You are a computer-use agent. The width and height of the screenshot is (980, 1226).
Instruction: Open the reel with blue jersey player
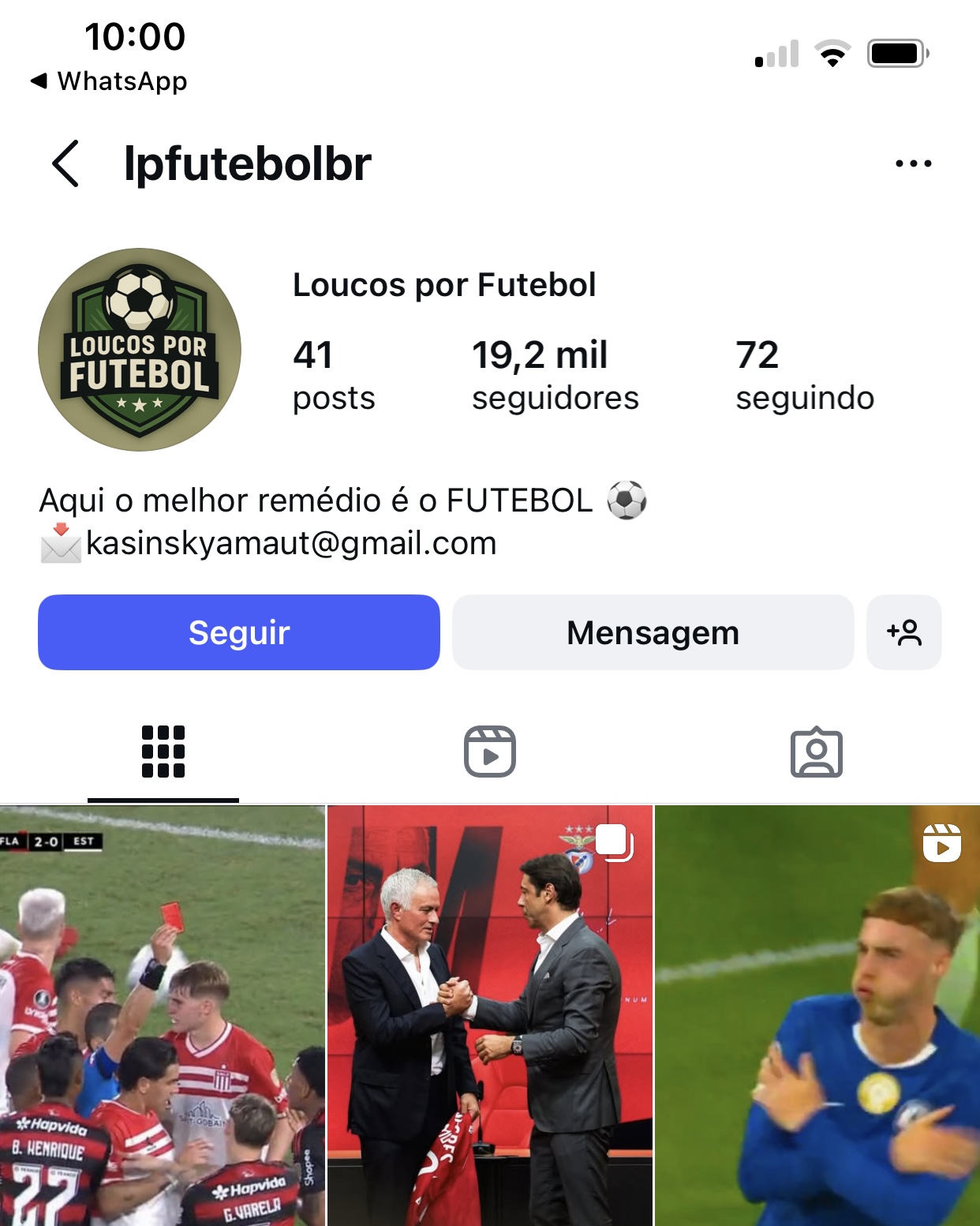(817, 1015)
